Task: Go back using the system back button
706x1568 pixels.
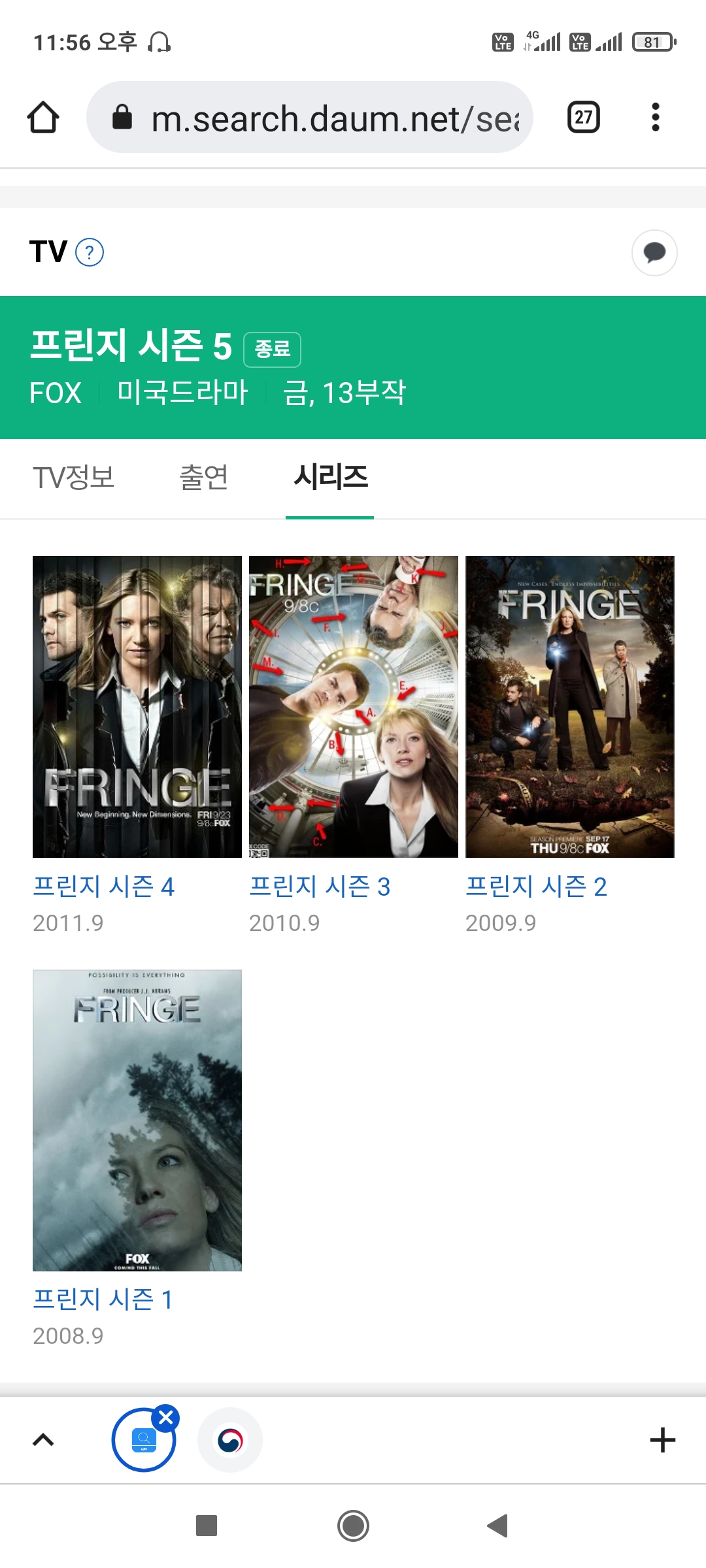Action: tap(497, 1526)
